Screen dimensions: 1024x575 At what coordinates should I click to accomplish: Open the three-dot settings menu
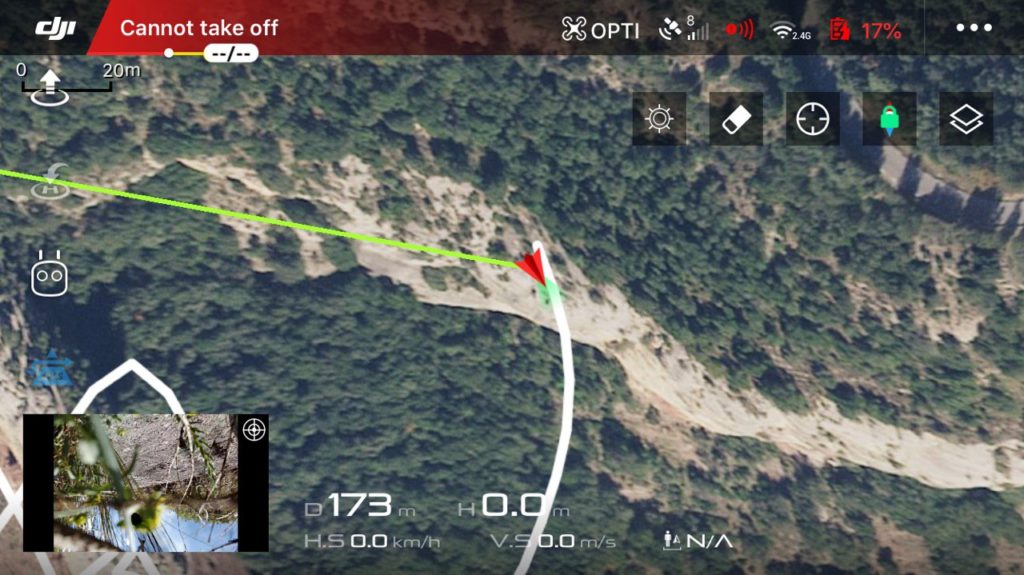[x=973, y=28]
